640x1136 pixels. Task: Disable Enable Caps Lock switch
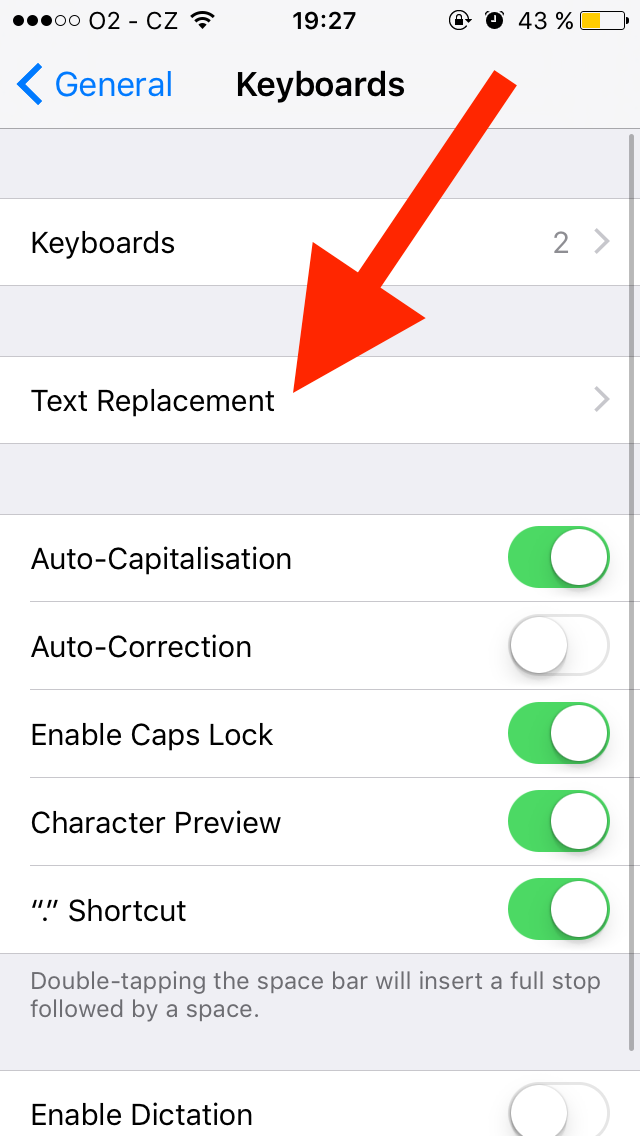(x=558, y=734)
